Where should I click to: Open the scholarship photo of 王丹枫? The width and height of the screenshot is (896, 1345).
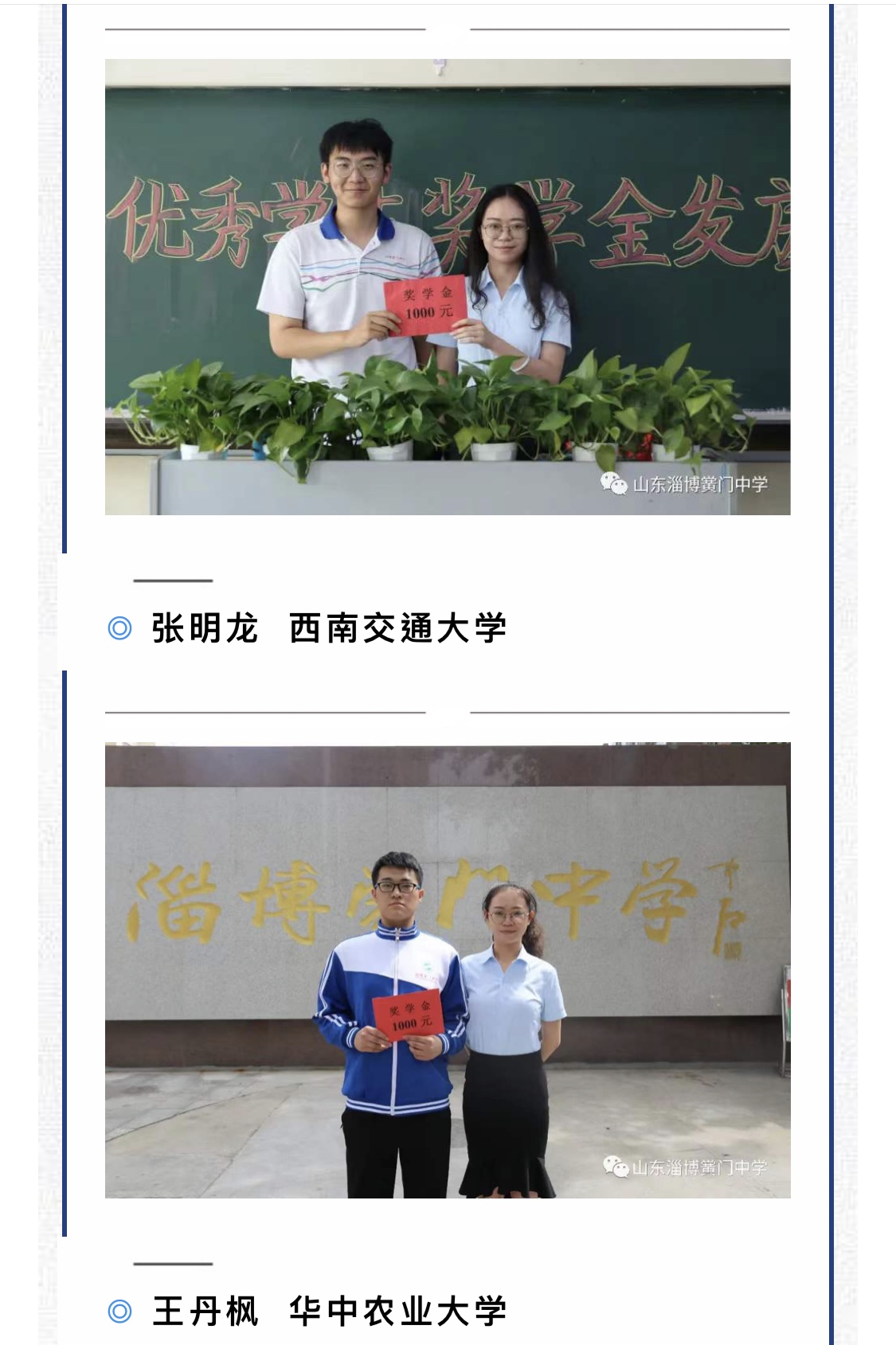[448, 970]
